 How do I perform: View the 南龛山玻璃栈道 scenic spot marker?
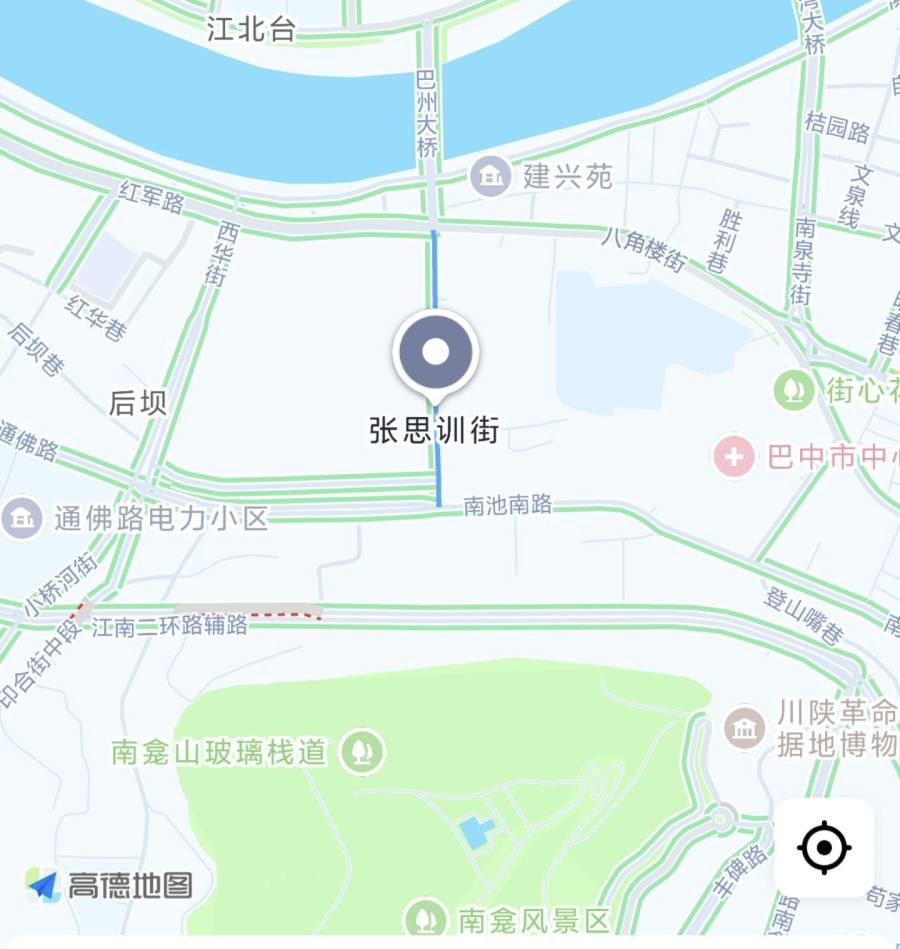pos(362,751)
